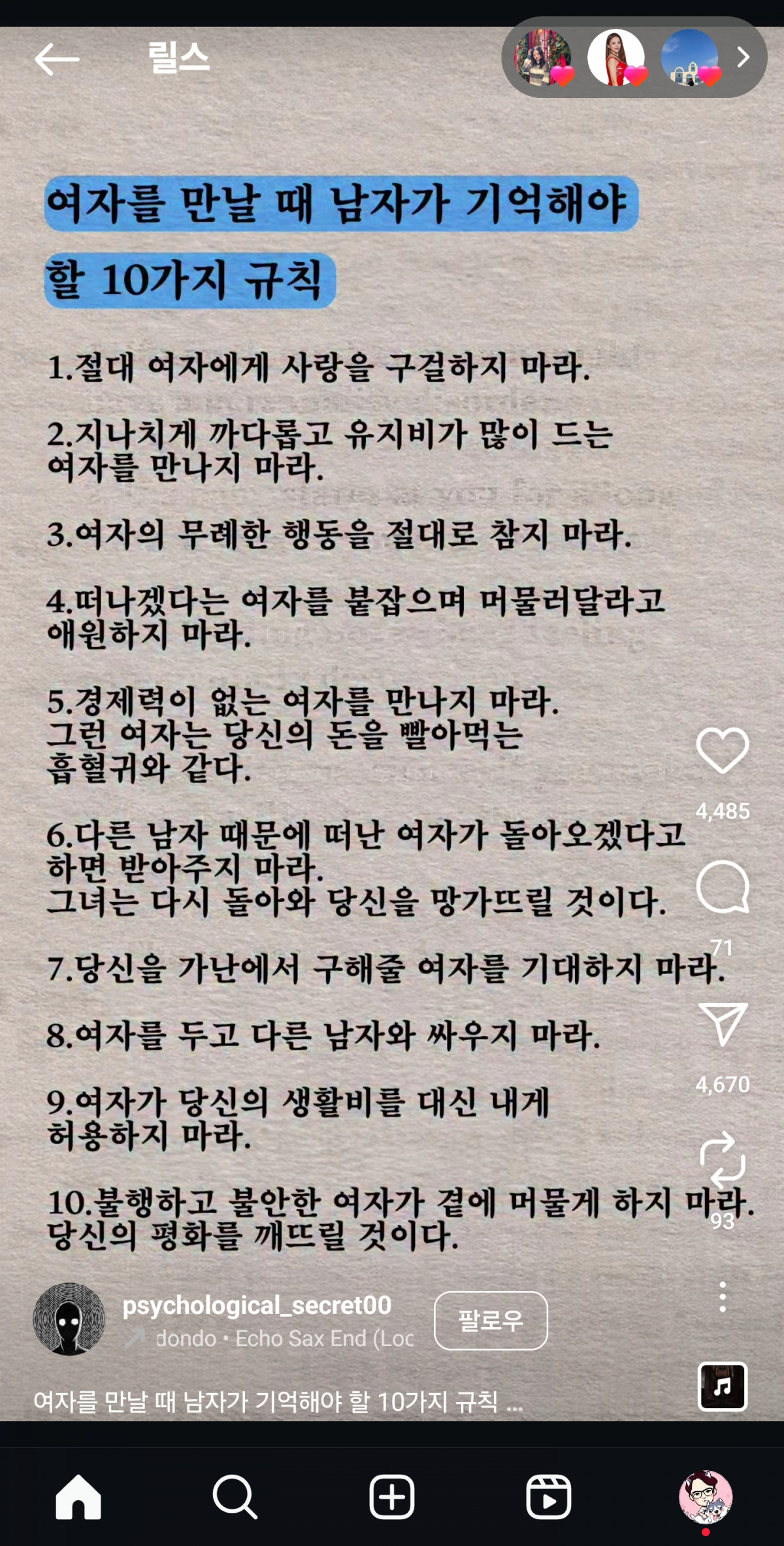Open the friends' liked reels pill

633,58
